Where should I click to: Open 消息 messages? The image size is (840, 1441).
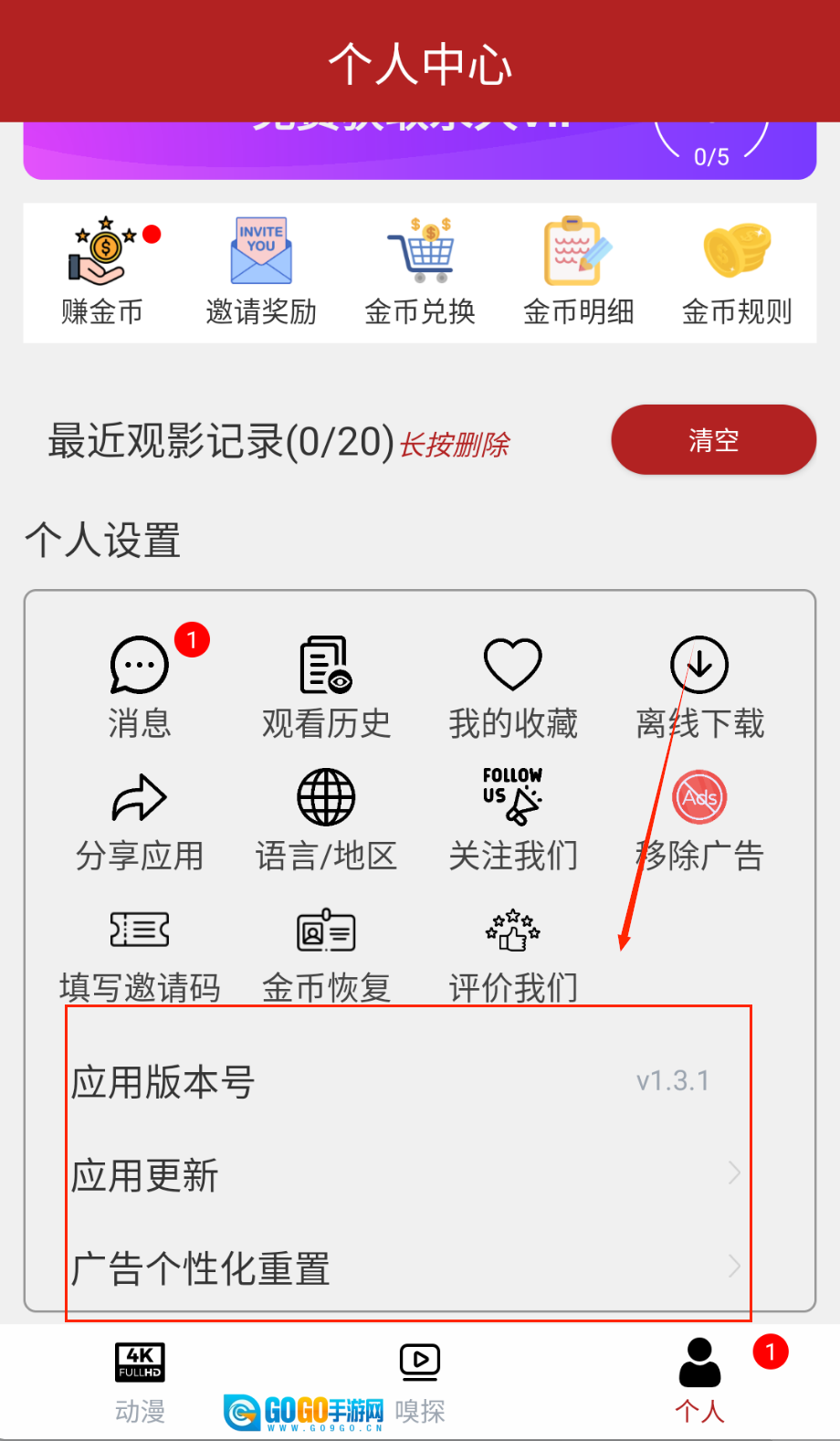140,687
